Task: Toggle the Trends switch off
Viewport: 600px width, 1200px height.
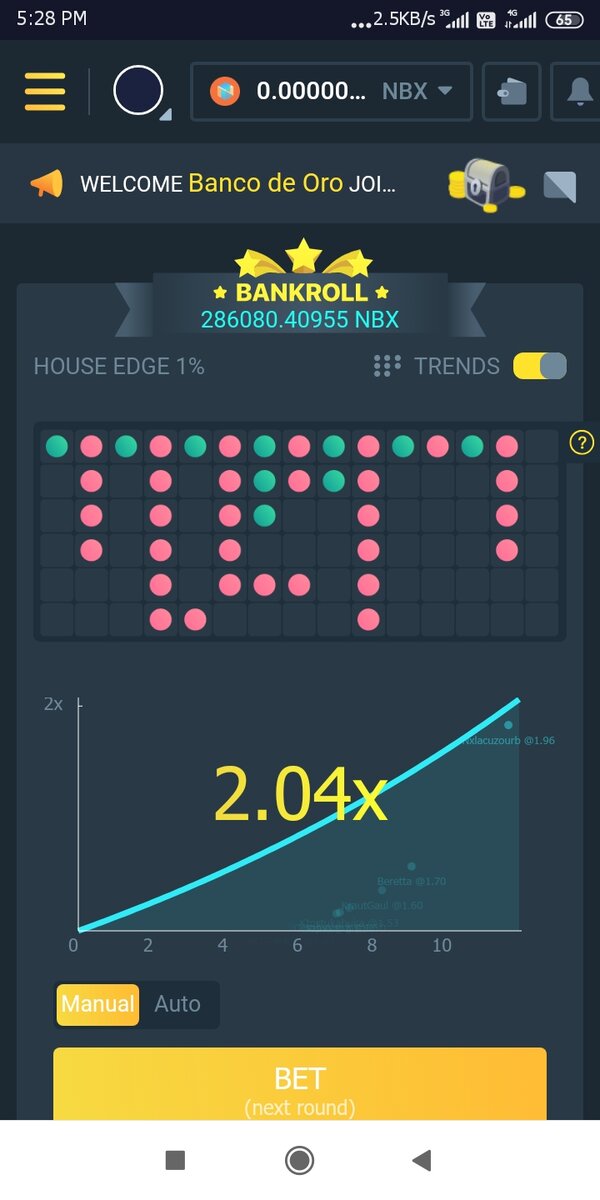Action: [x=540, y=366]
